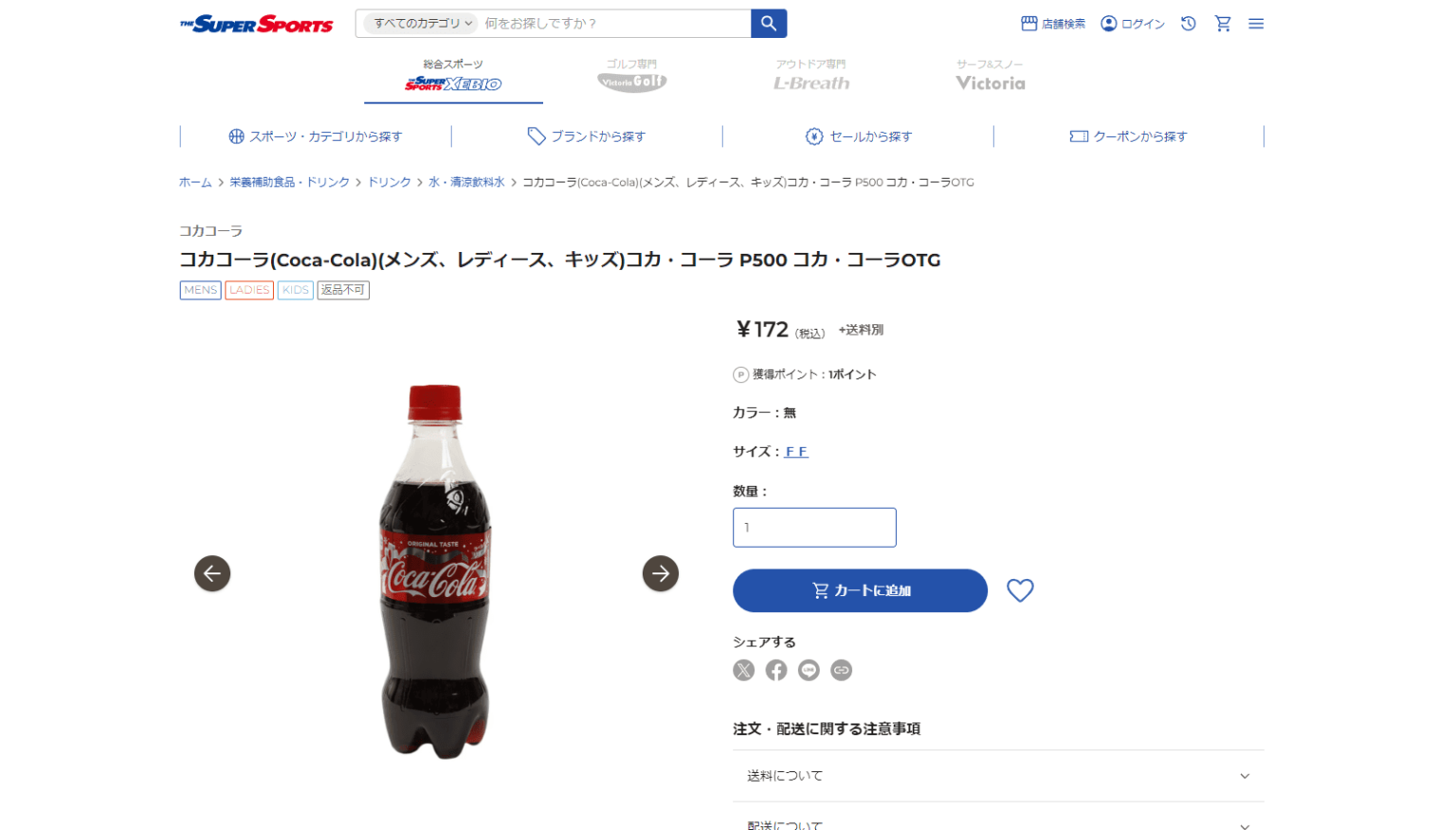Open クーポンから探す coupon section

tap(1128, 136)
